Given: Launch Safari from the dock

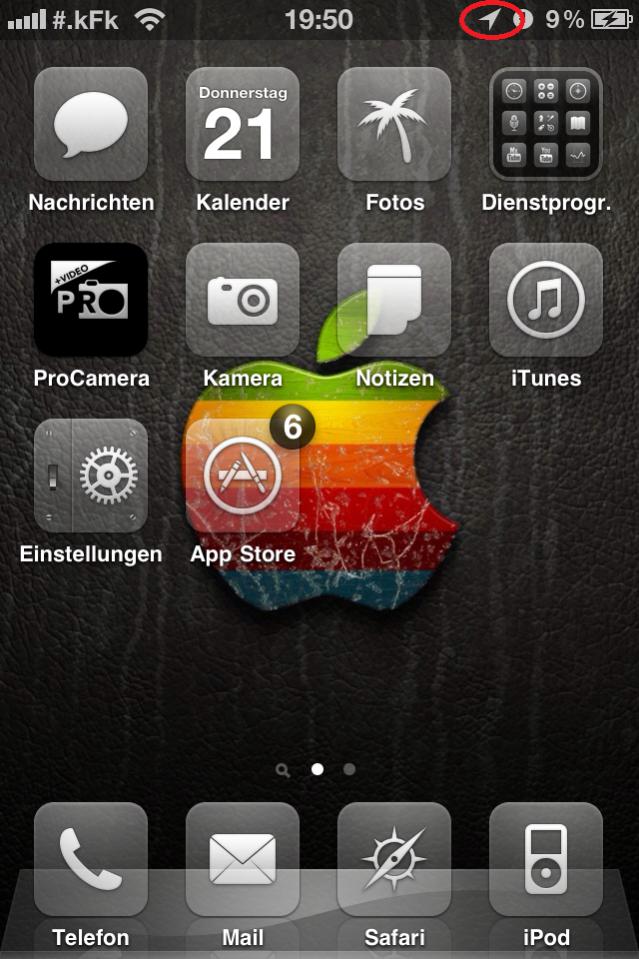Looking at the screenshot, I should (x=395, y=860).
